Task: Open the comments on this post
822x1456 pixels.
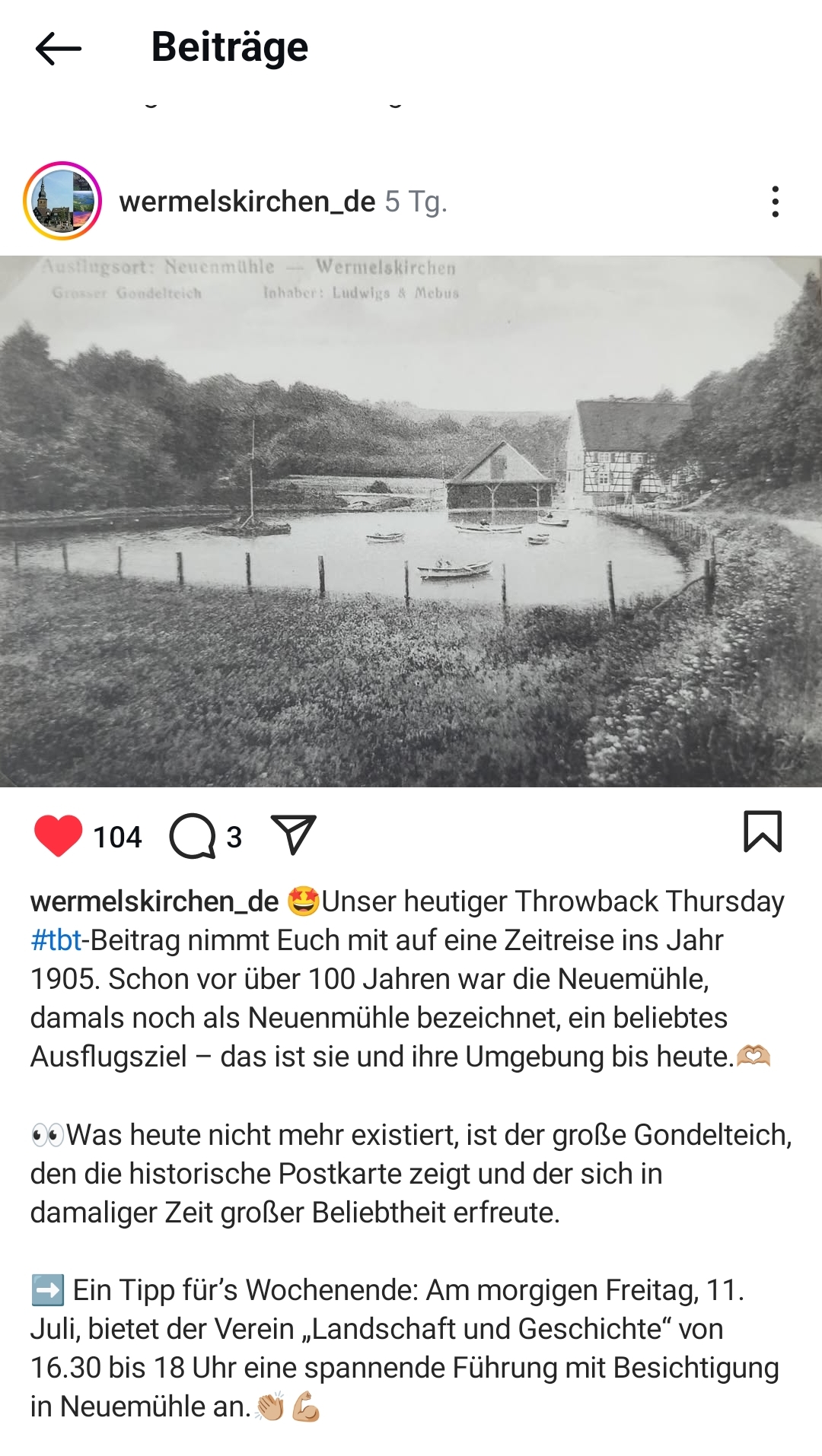Action: [193, 836]
